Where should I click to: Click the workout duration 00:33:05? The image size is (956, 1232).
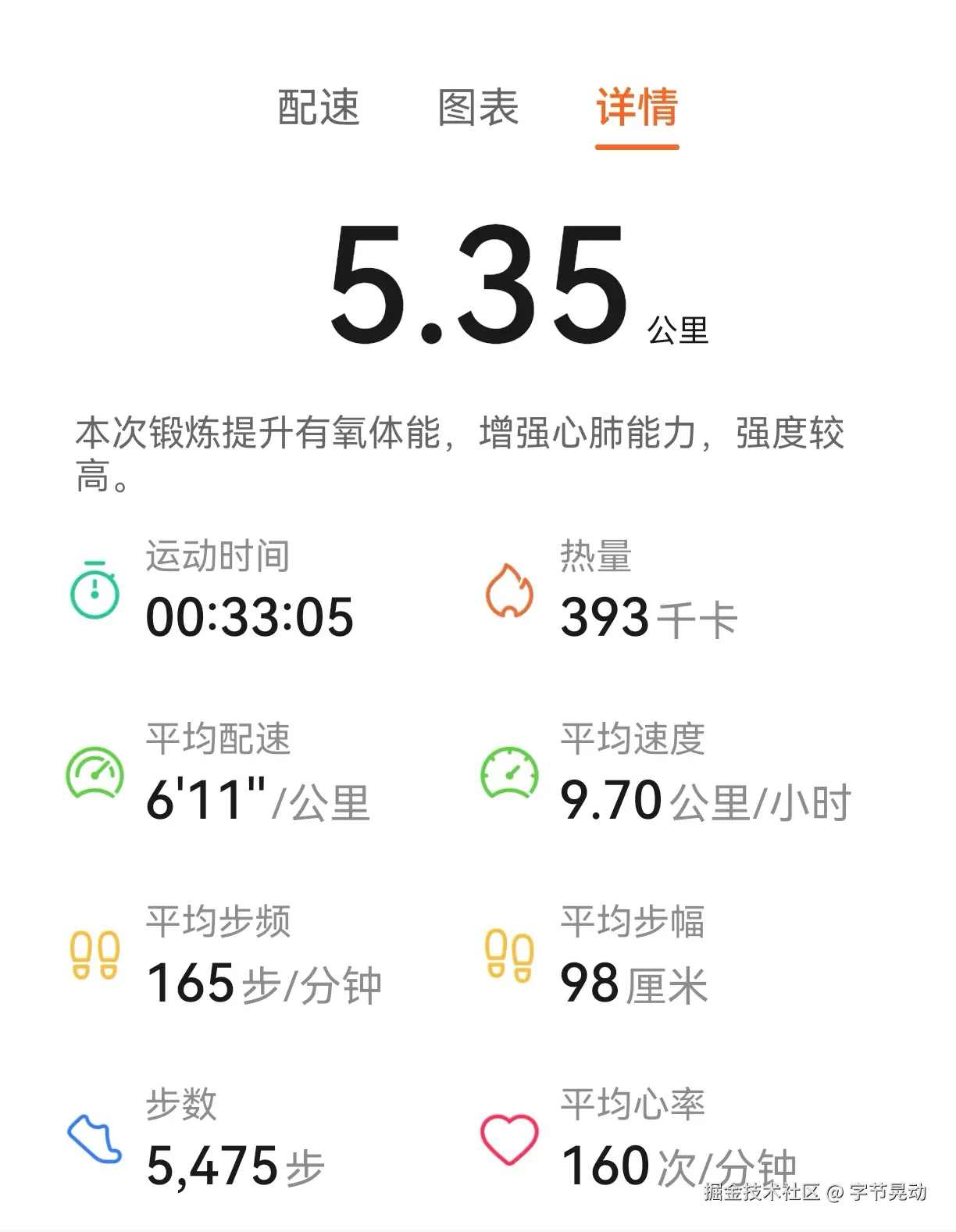coord(250,617)
